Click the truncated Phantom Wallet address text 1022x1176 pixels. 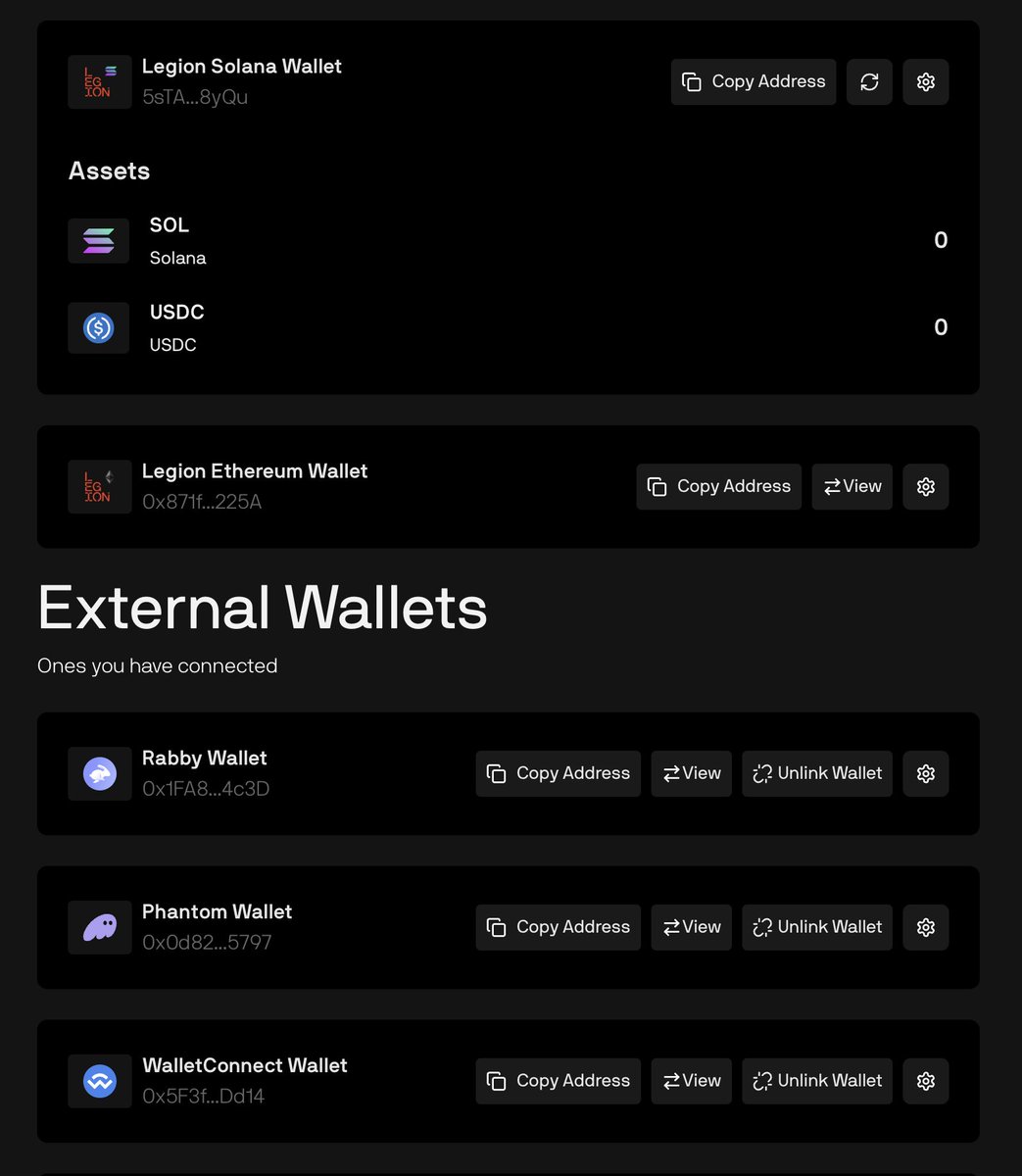209,942
